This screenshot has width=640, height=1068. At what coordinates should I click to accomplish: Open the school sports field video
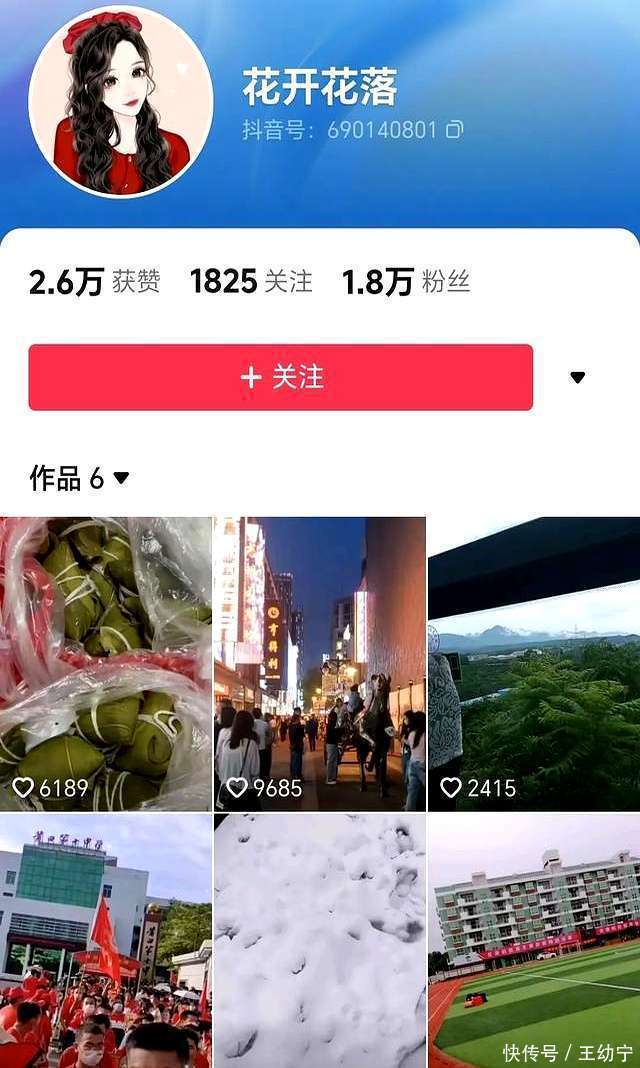pos(533,940)
